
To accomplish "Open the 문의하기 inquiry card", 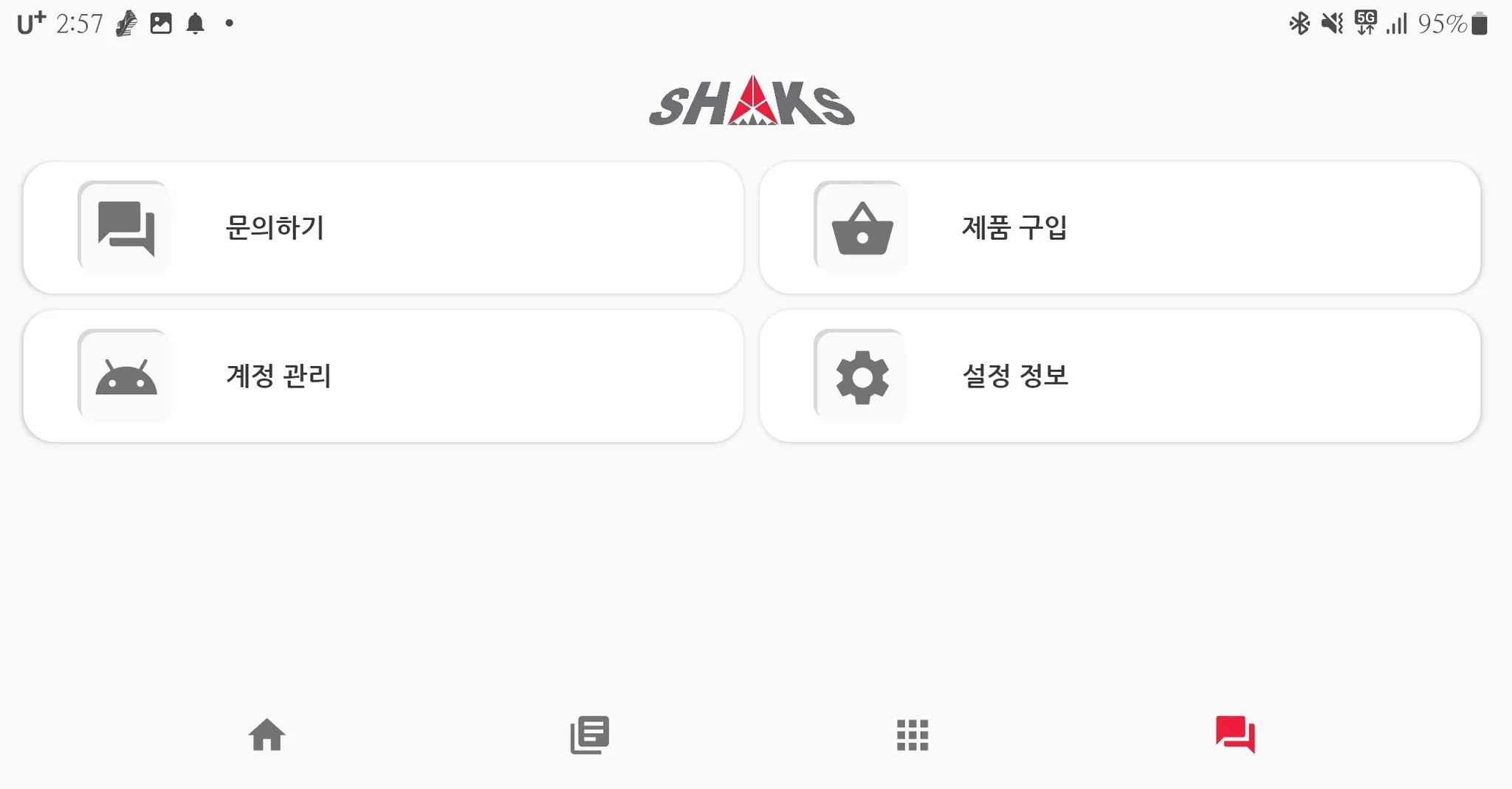I will pos(382,227).
